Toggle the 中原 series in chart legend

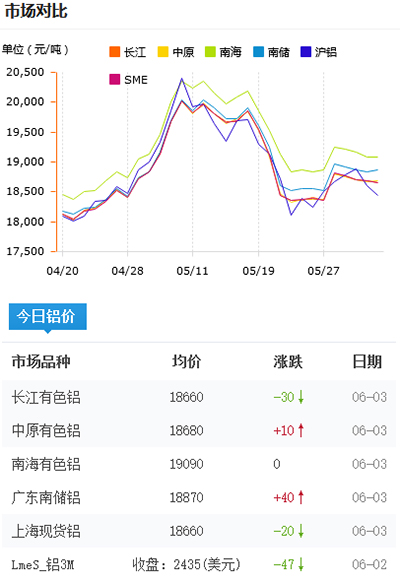pos(176,52)
